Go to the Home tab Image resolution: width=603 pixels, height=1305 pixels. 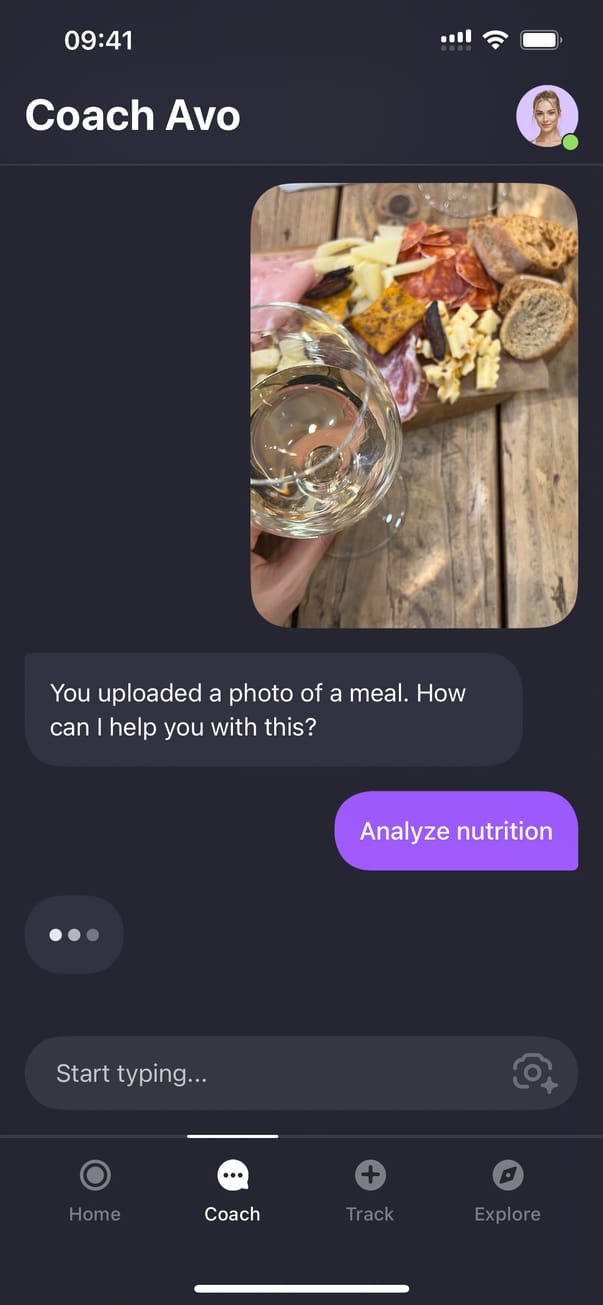95,1191
